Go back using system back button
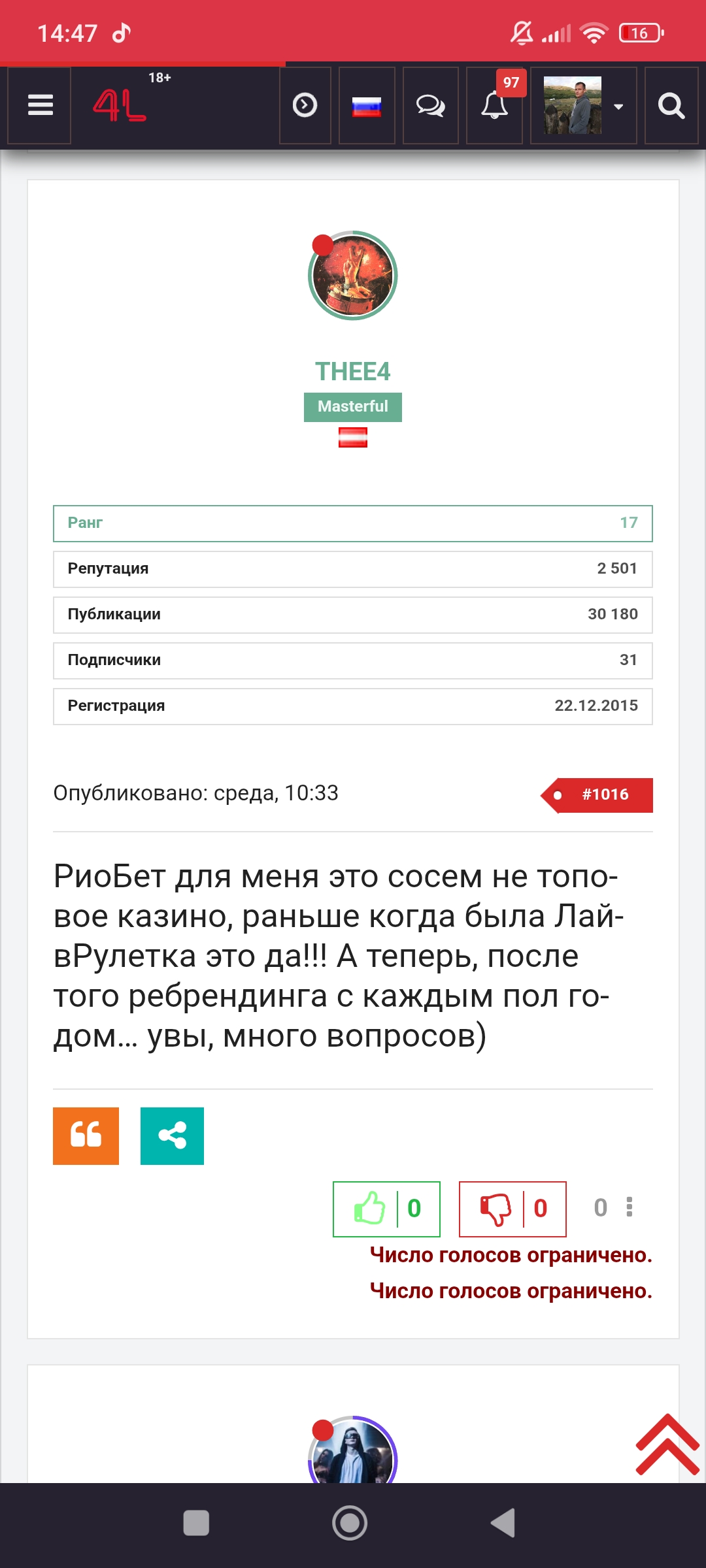This screenshot has width=706, height=1568. (503, 1523)
